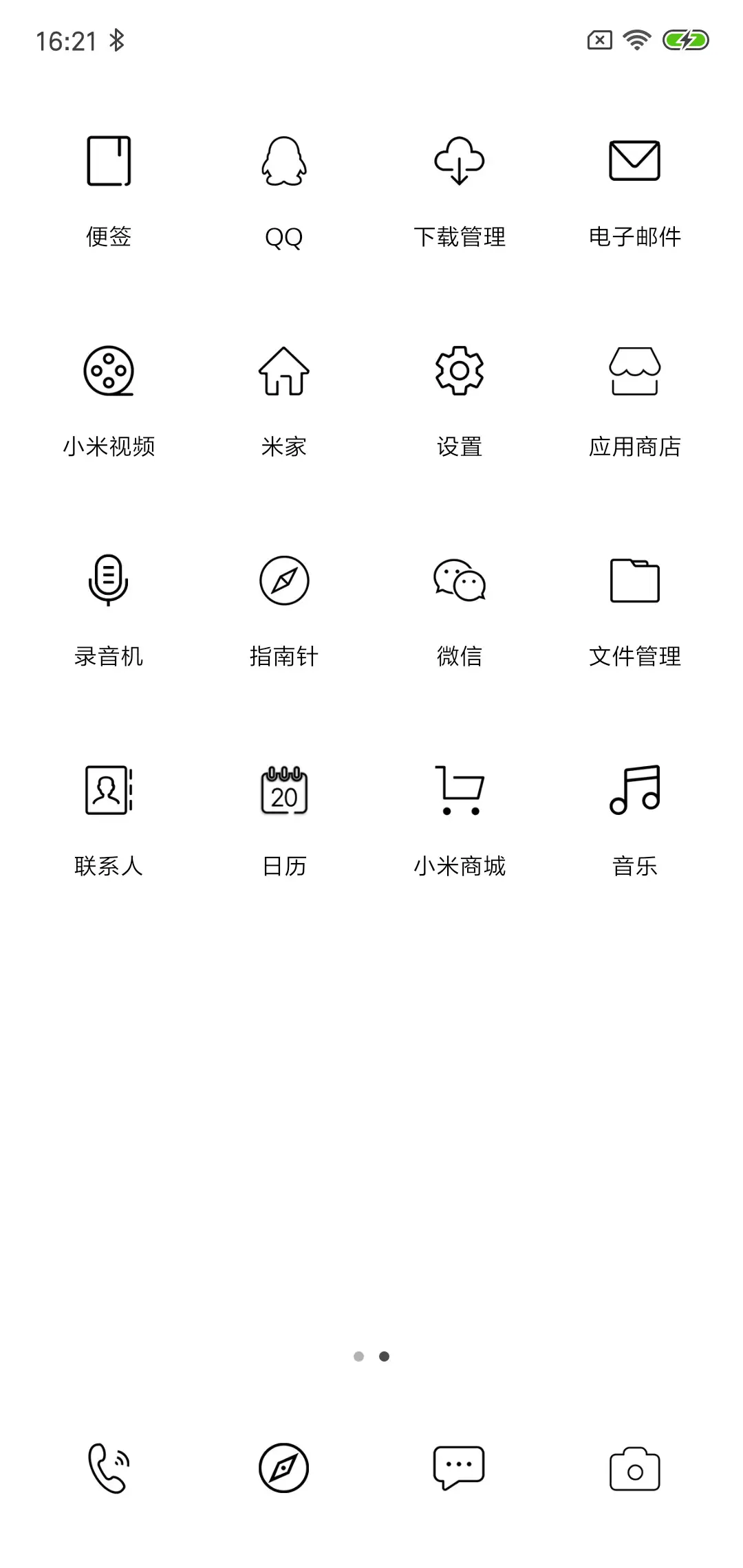Viewport: 743px width, 1568px height.
Task: Open the Messages app in the dock
Action: click(x=459, y=1468)
